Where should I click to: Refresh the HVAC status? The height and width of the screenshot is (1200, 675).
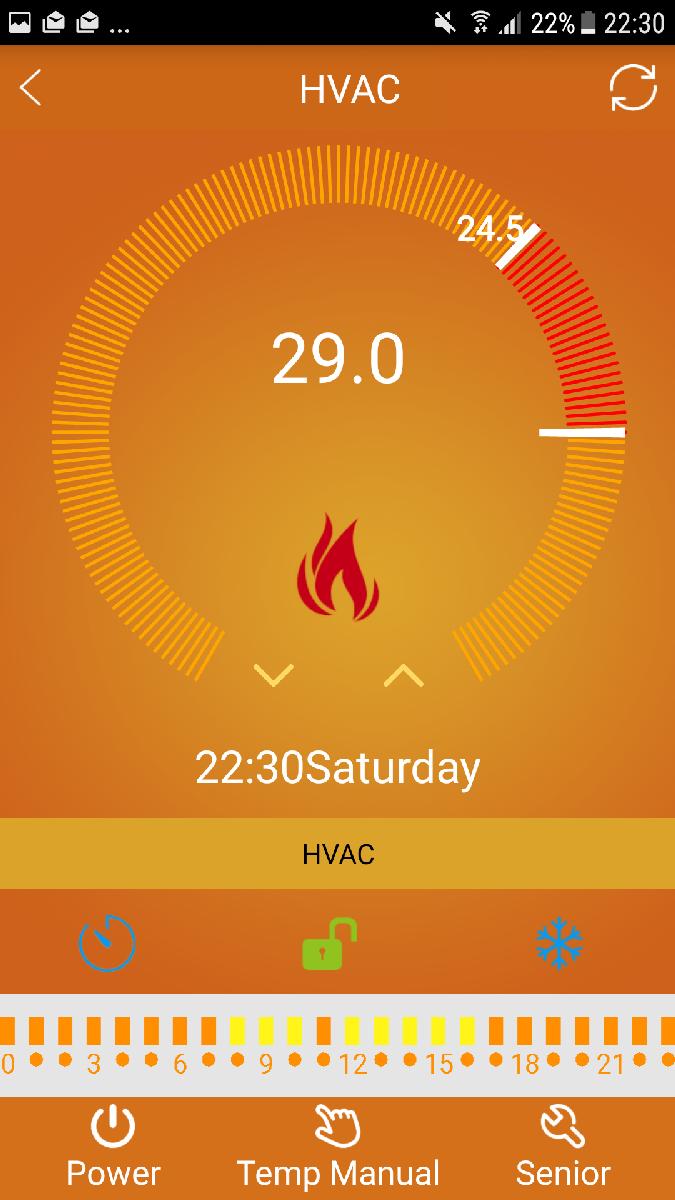(x=633, y=90)
